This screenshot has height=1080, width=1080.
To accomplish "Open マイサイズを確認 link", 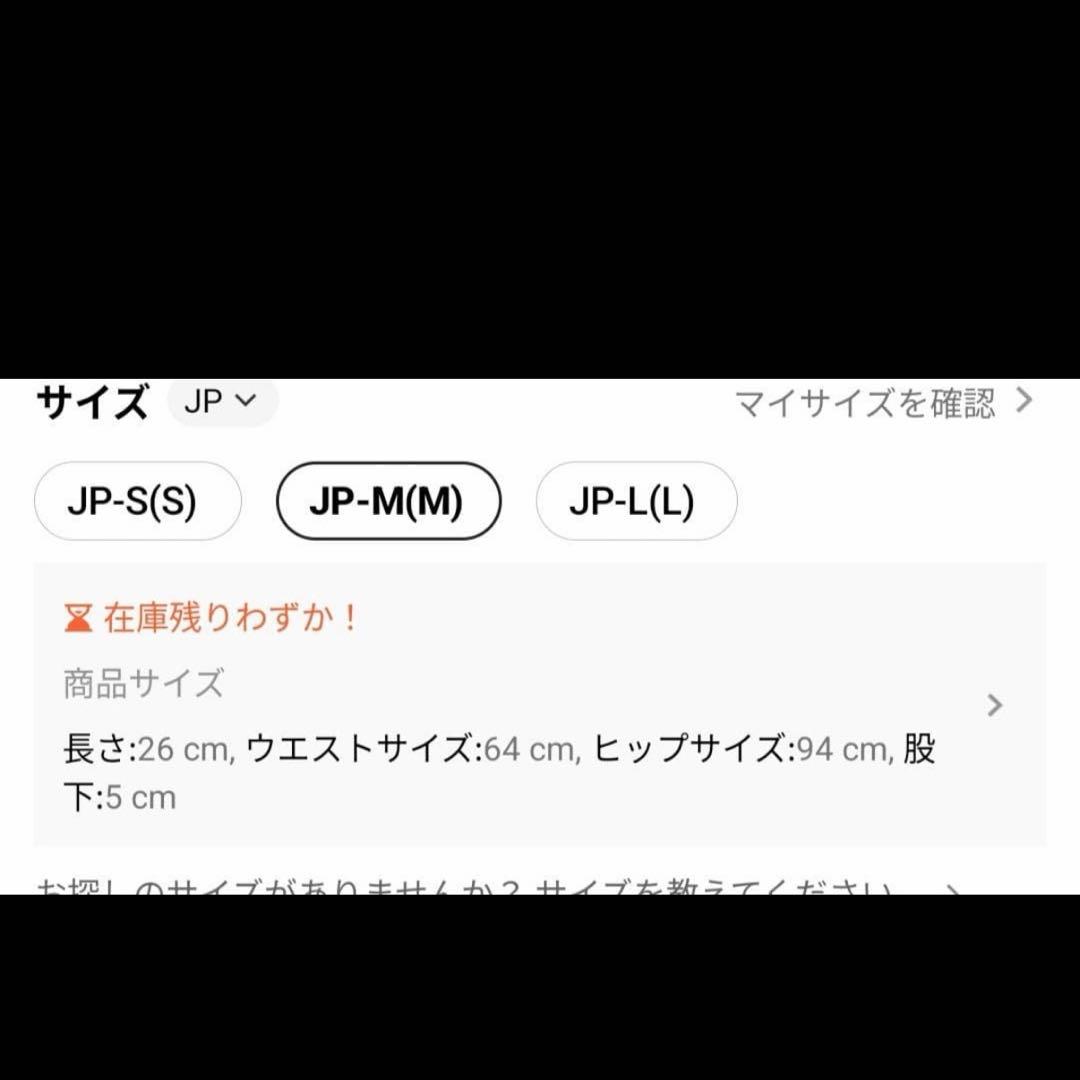I will 884,402.
